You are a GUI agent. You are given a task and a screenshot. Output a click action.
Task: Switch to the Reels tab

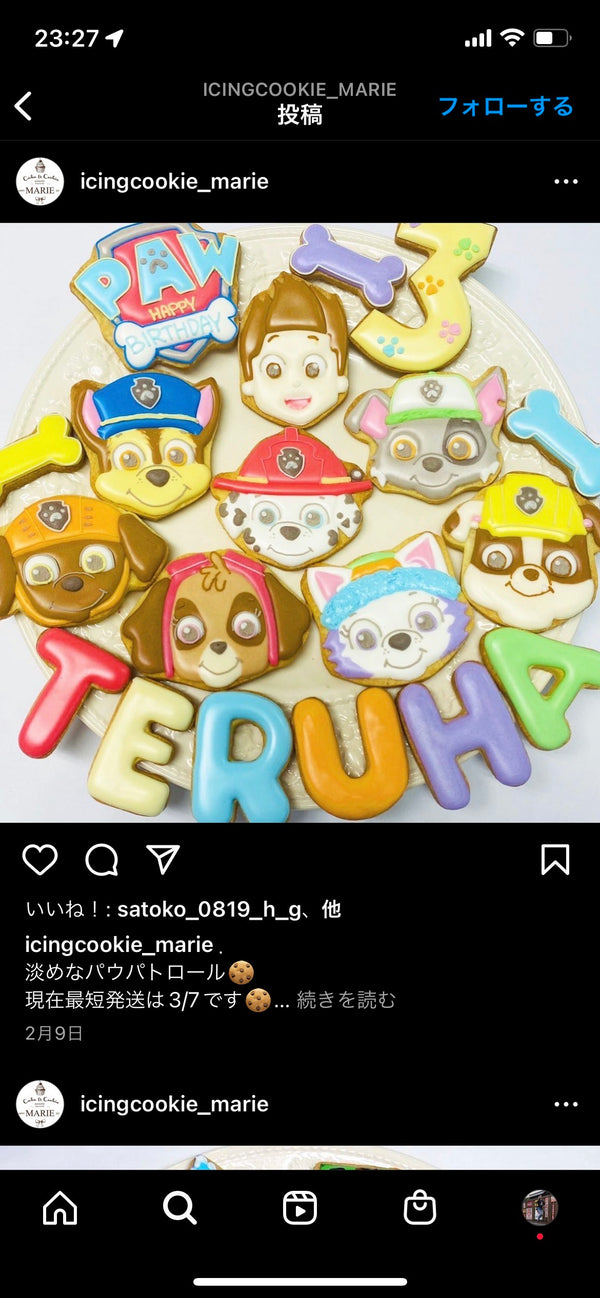click(x=300, y=1208)
